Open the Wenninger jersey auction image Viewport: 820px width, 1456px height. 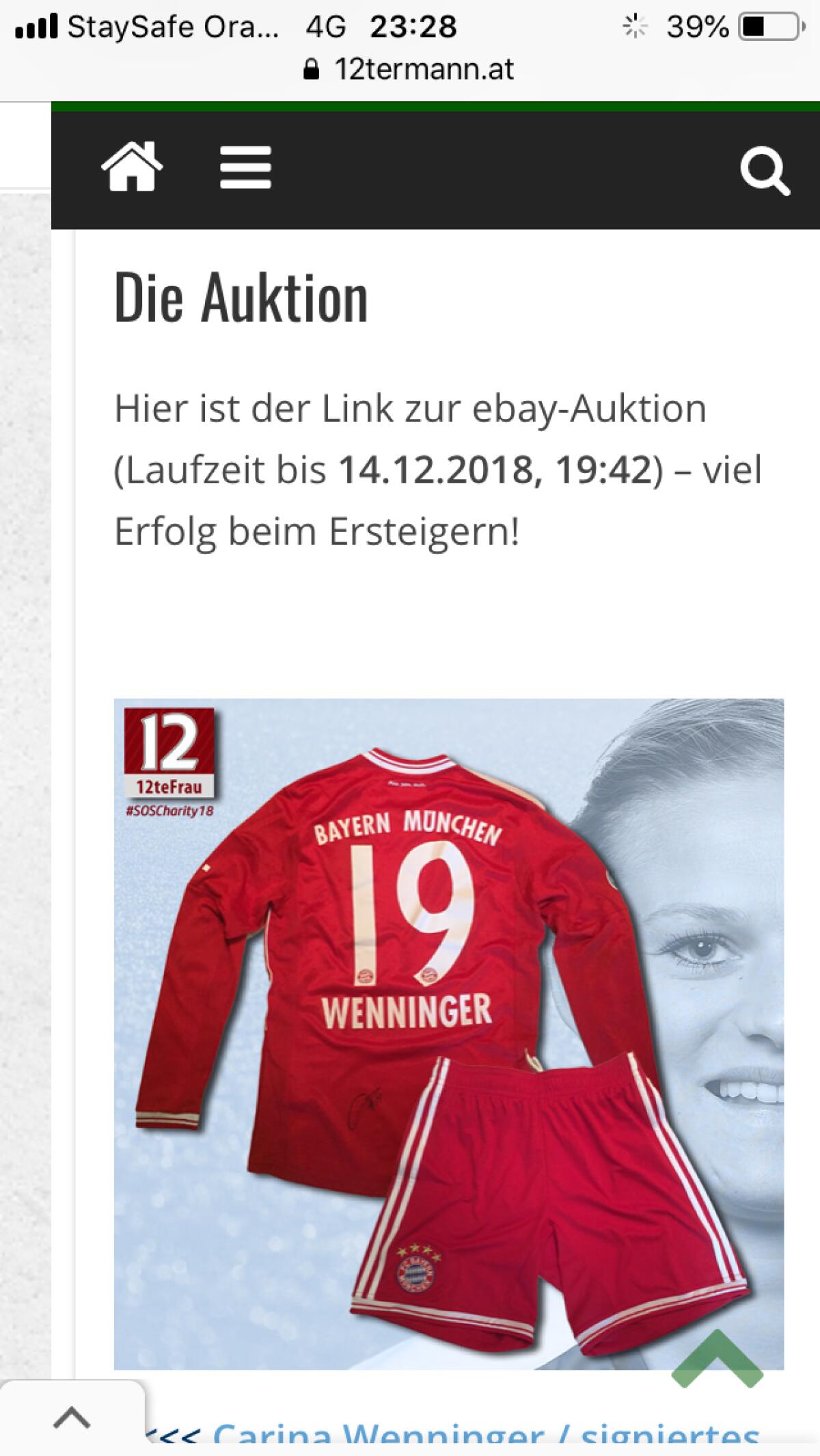tap(448, 1034)
